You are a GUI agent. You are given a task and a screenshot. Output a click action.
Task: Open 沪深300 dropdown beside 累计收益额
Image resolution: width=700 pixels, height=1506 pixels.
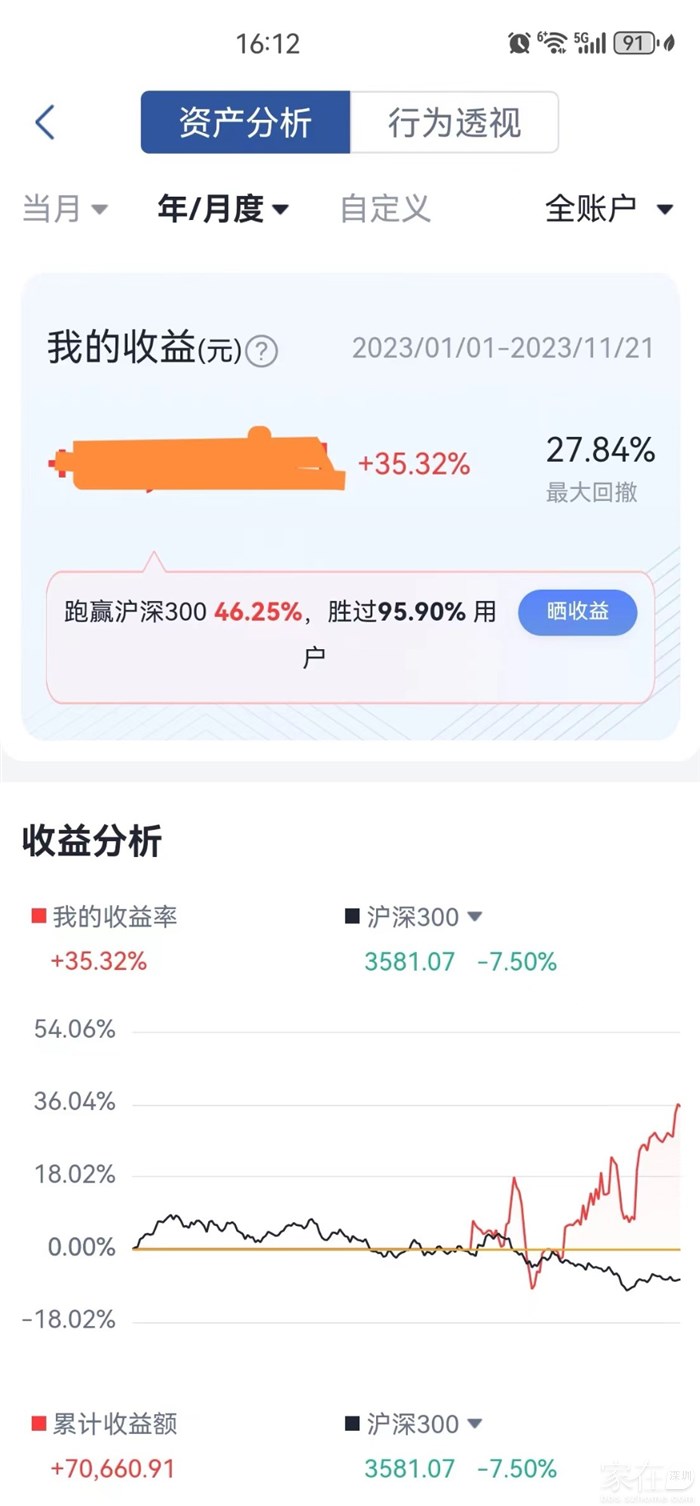(414, 1424)
